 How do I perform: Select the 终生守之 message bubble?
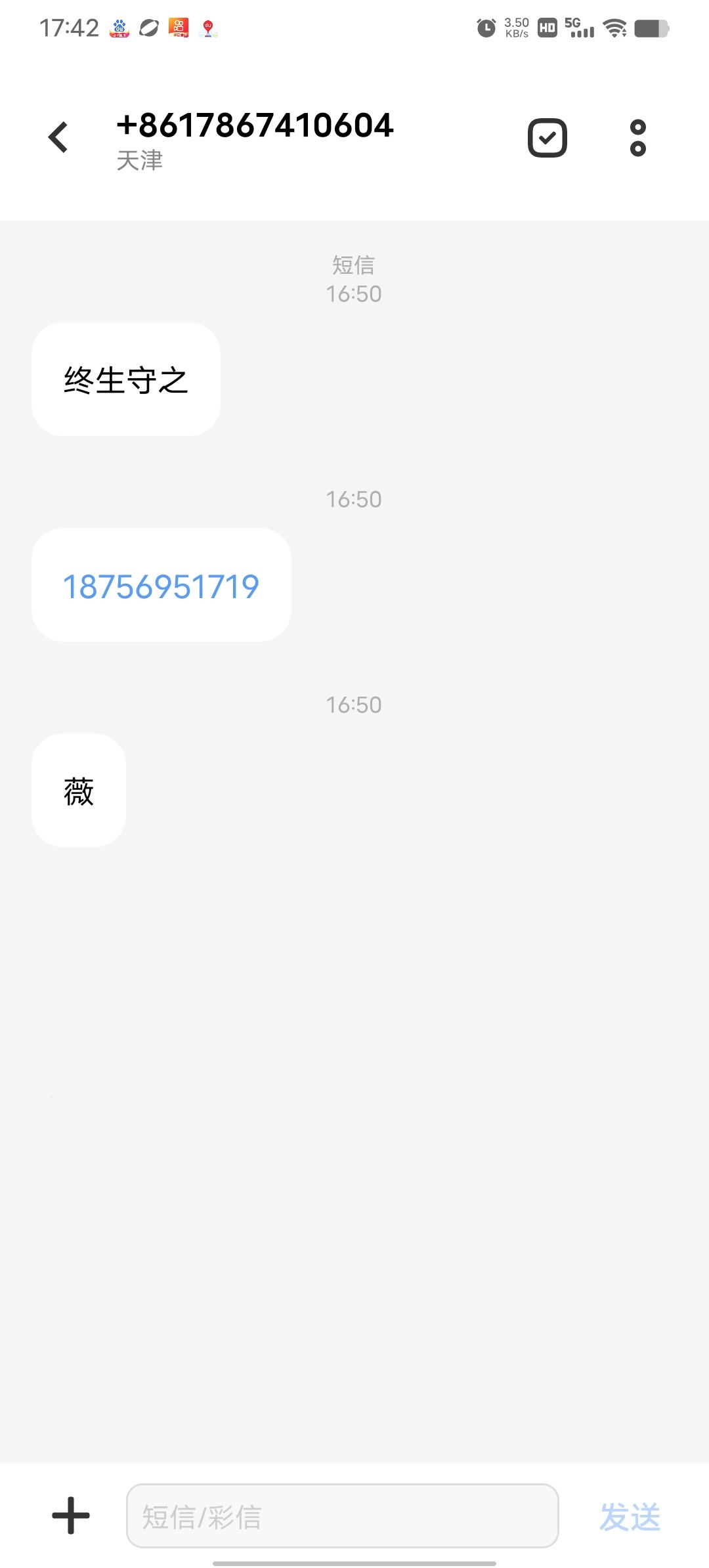[125, 378]
